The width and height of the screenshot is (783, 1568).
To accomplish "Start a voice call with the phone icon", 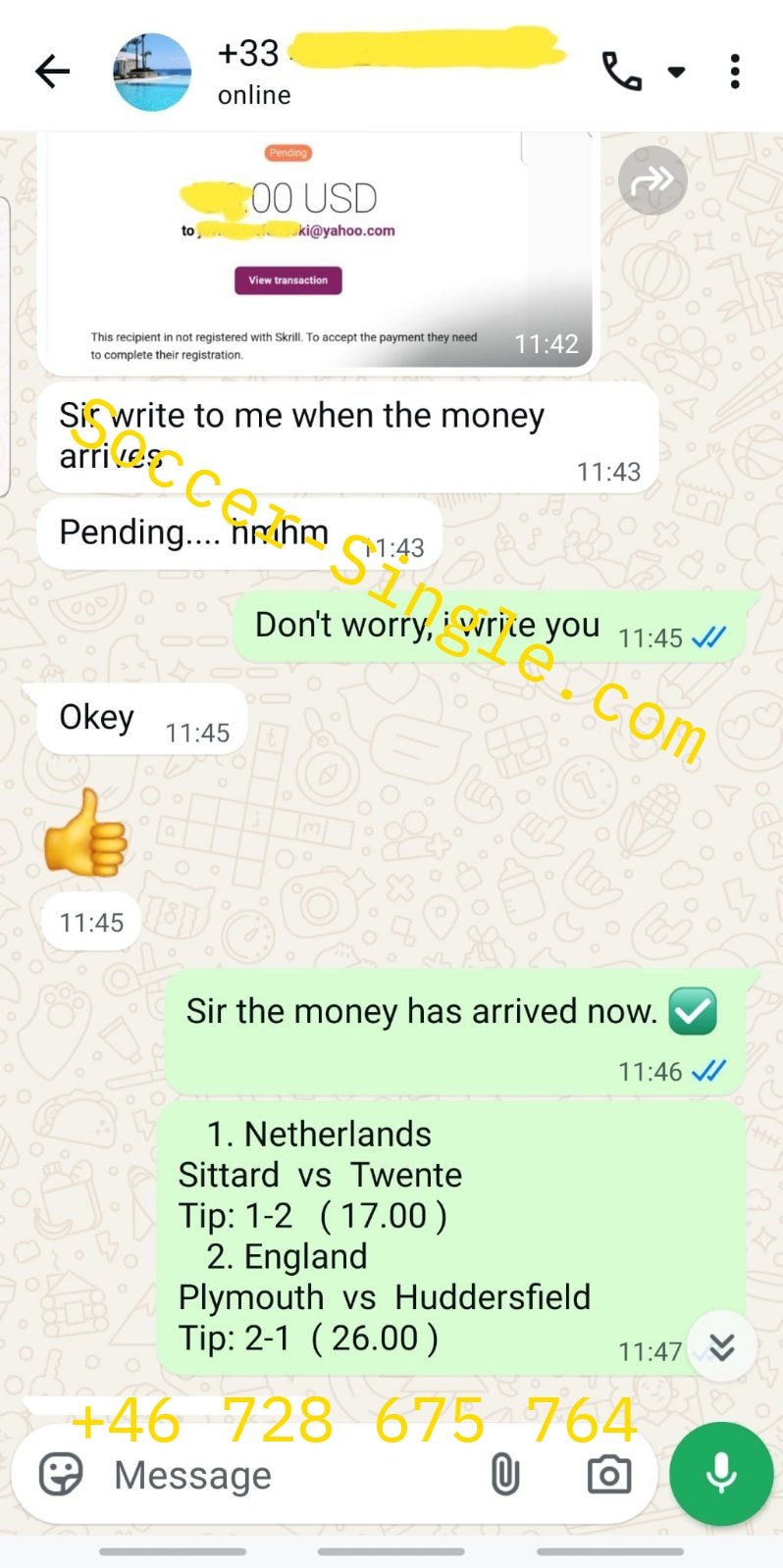I will tap(621, 72).
